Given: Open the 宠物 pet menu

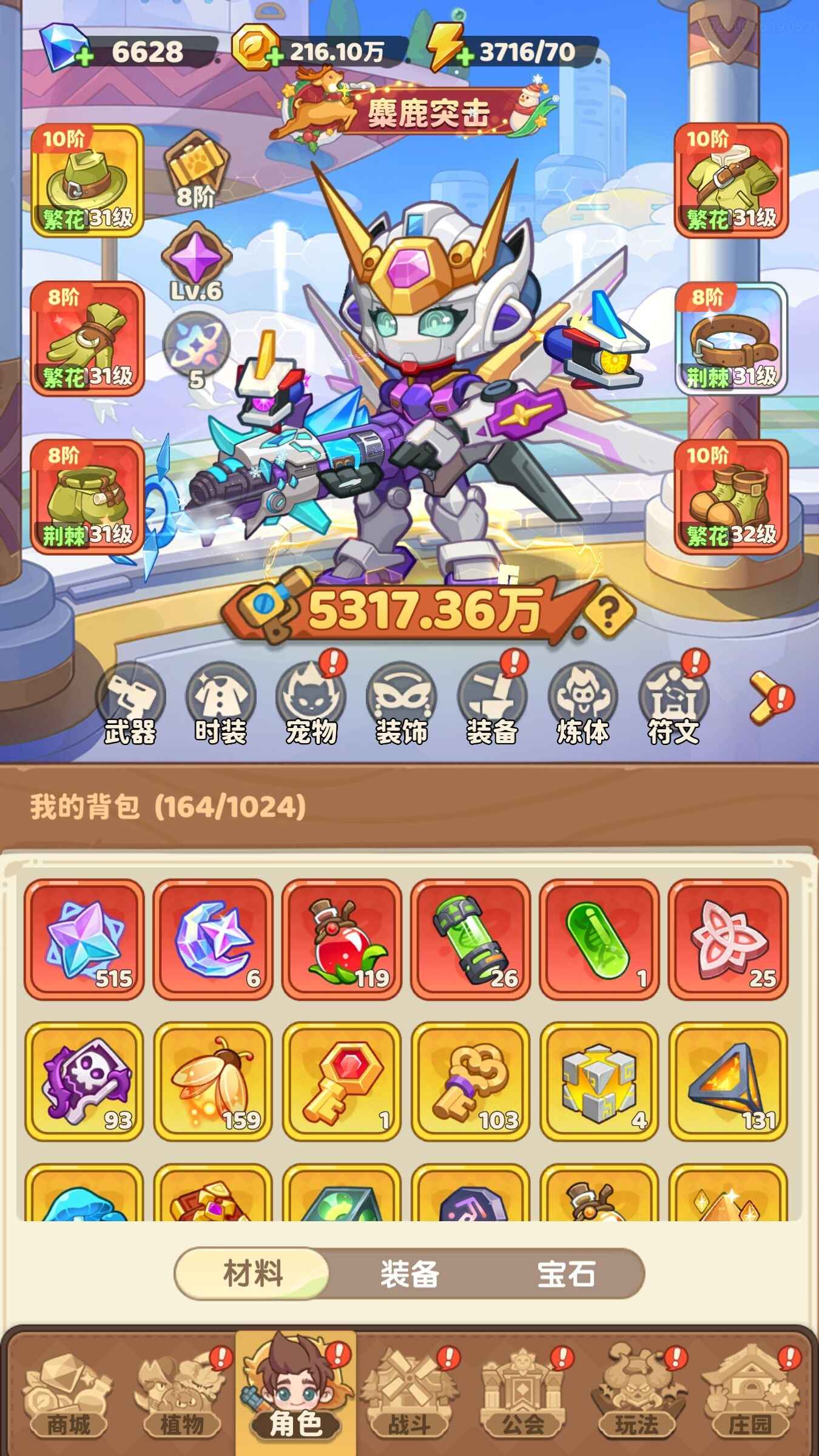Looking at the screenshot, I should tap(311, 705).
